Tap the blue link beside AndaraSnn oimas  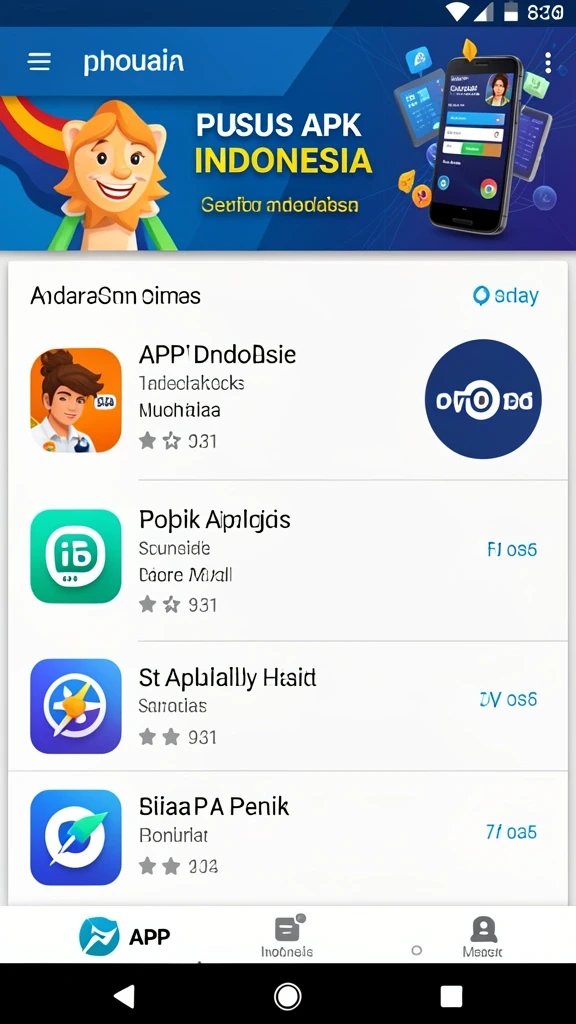point(506,296)
